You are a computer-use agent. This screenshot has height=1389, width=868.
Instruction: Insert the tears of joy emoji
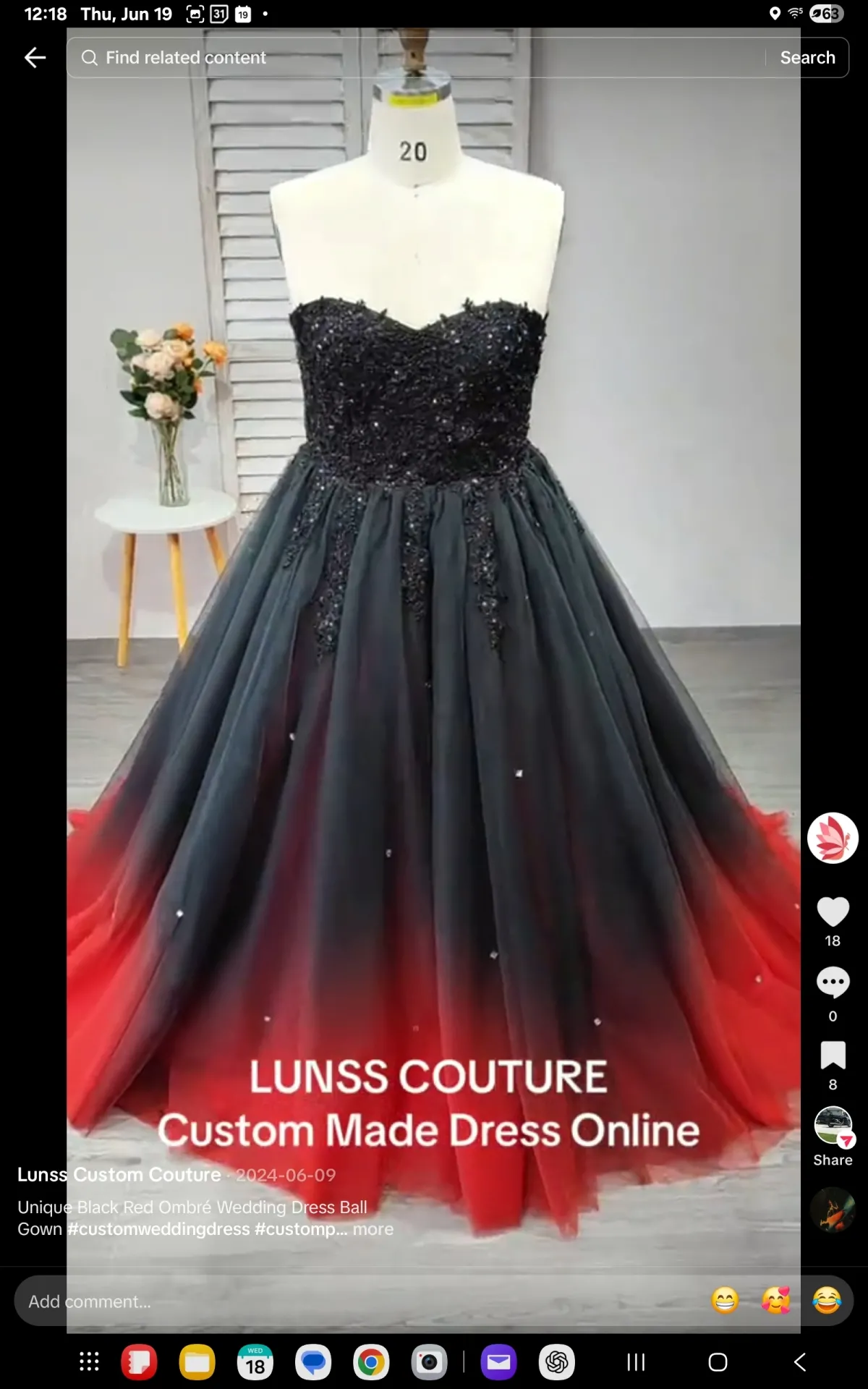click(x=827, y=1301)
